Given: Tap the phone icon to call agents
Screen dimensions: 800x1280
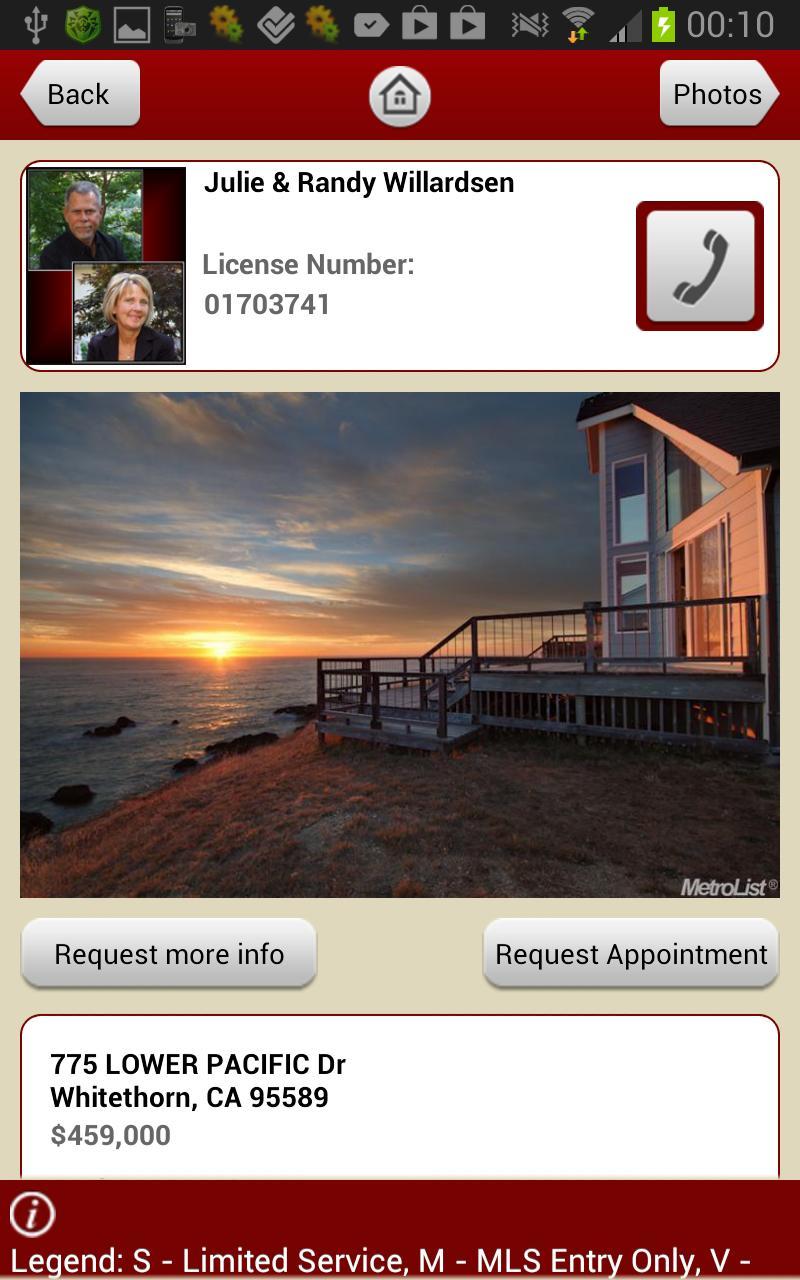Looking at the screenshot, I should [x=699, y=265].
